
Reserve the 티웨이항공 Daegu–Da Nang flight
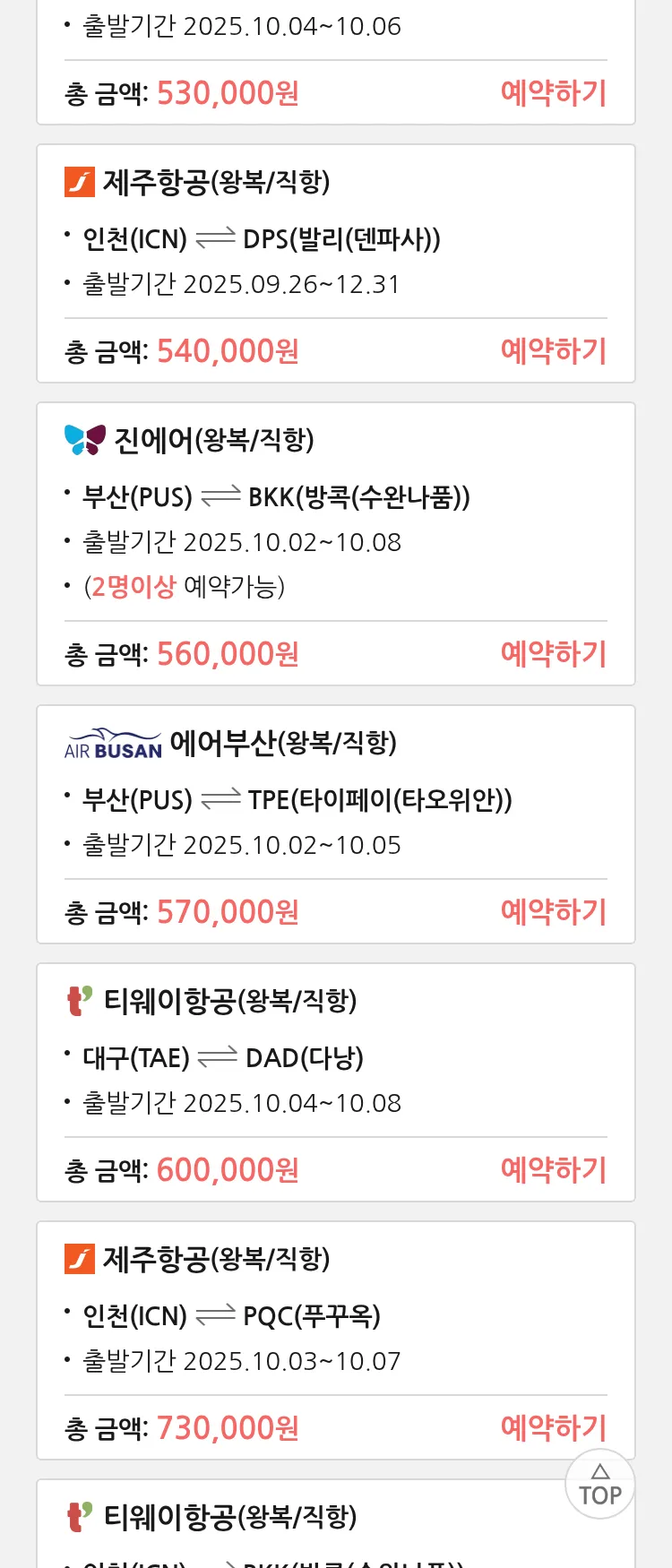(x=554, y=1170)
